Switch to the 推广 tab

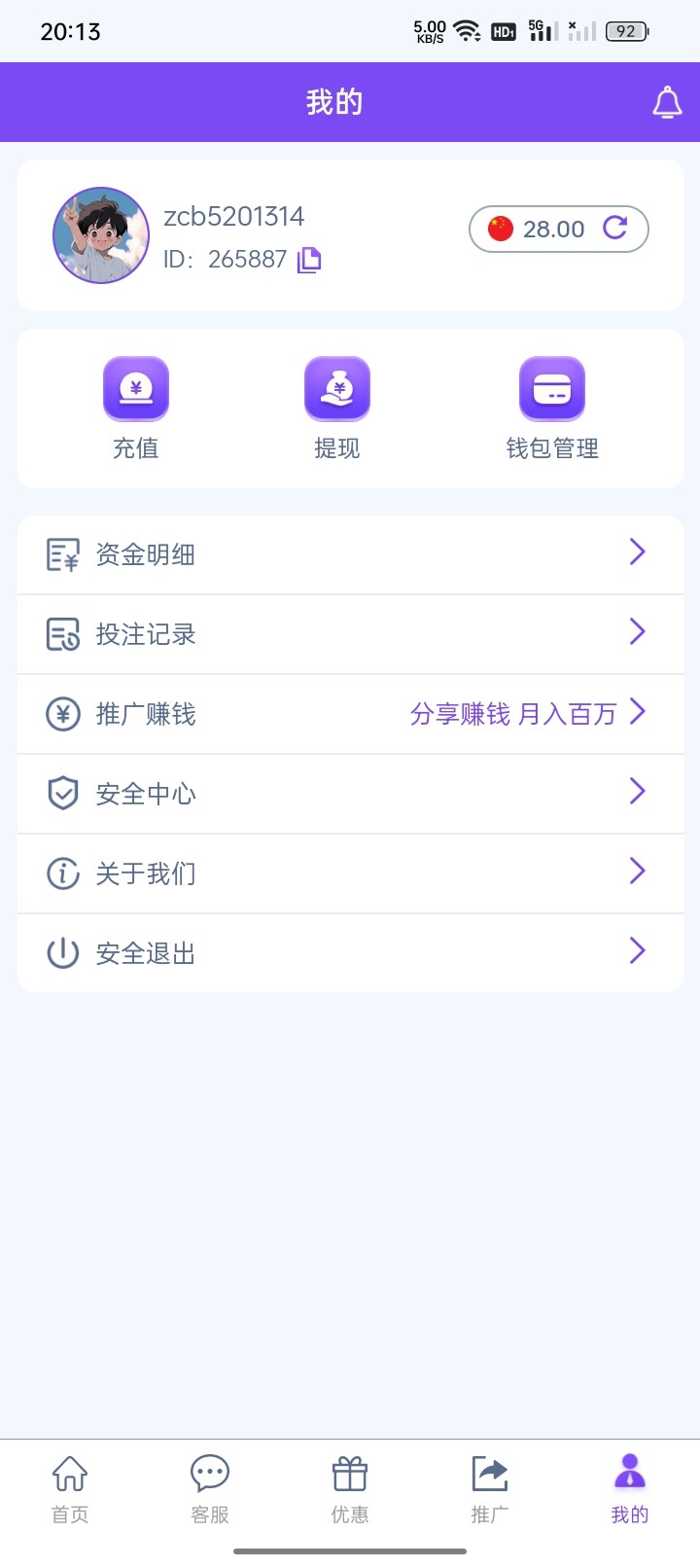[x=490, y=1489]
